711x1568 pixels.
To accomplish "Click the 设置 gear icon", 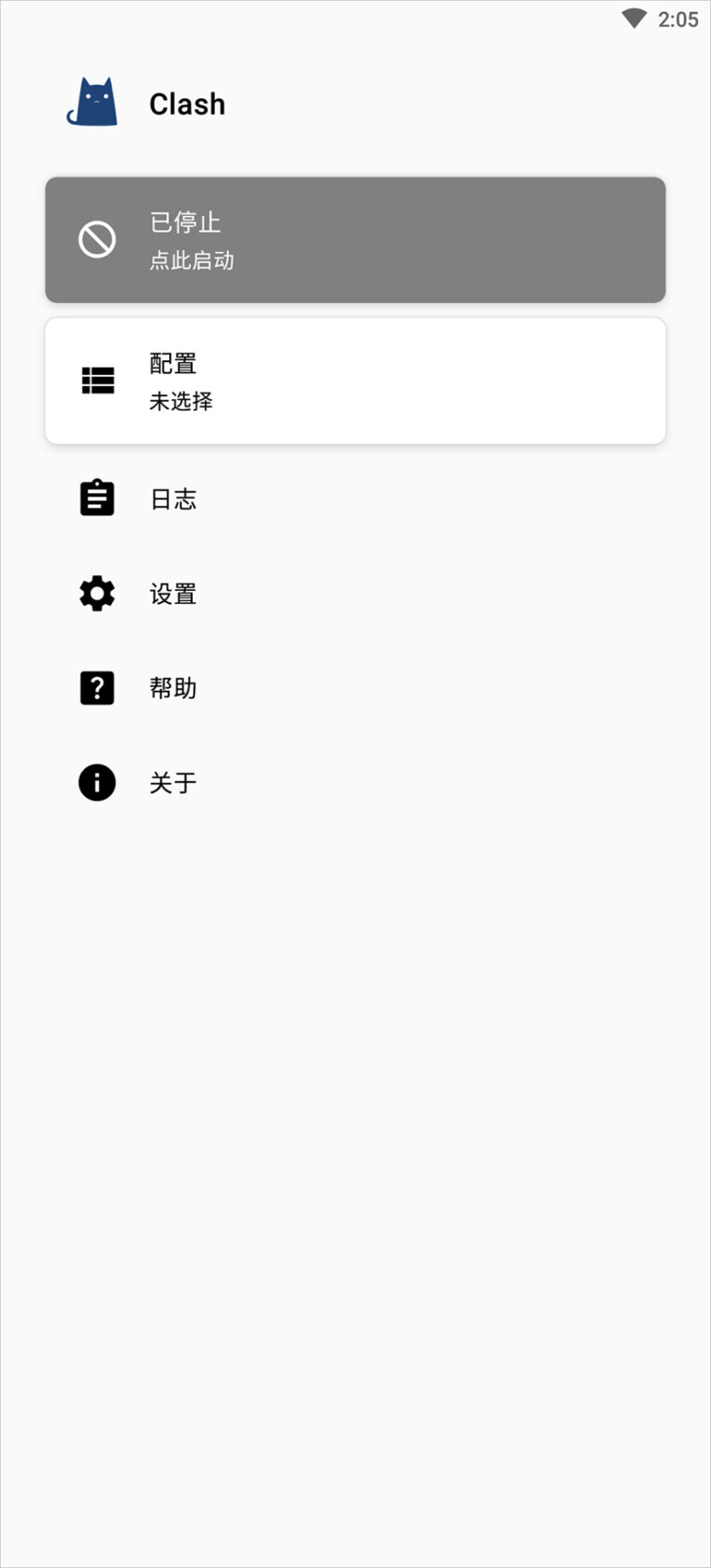I will tap(97, 593).
